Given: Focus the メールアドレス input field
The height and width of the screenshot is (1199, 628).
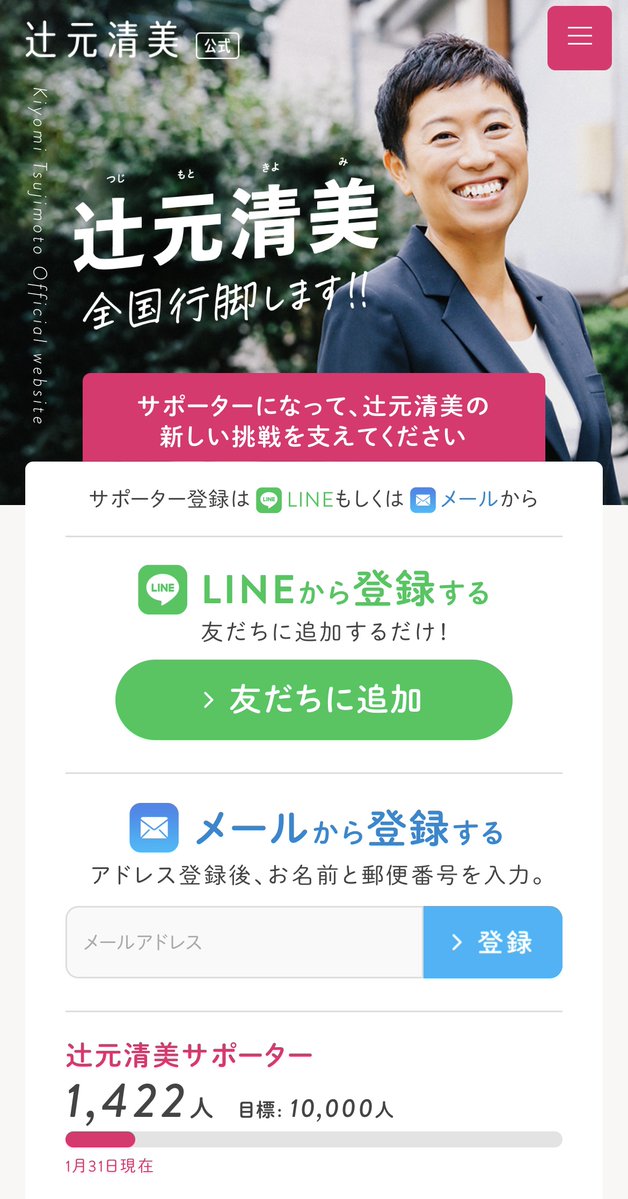Looking at the screenshot, I should (x=245, y=942).
